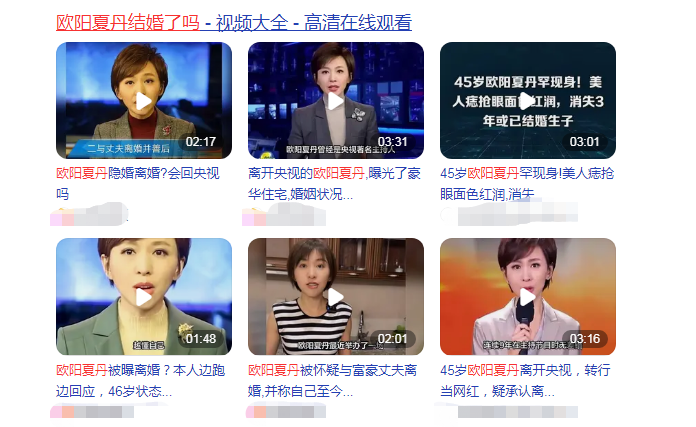The image size is (696, 427).
Task: Play the 03:31 video 离开央视的欧阳夏丹
Action: coord(335,101)
